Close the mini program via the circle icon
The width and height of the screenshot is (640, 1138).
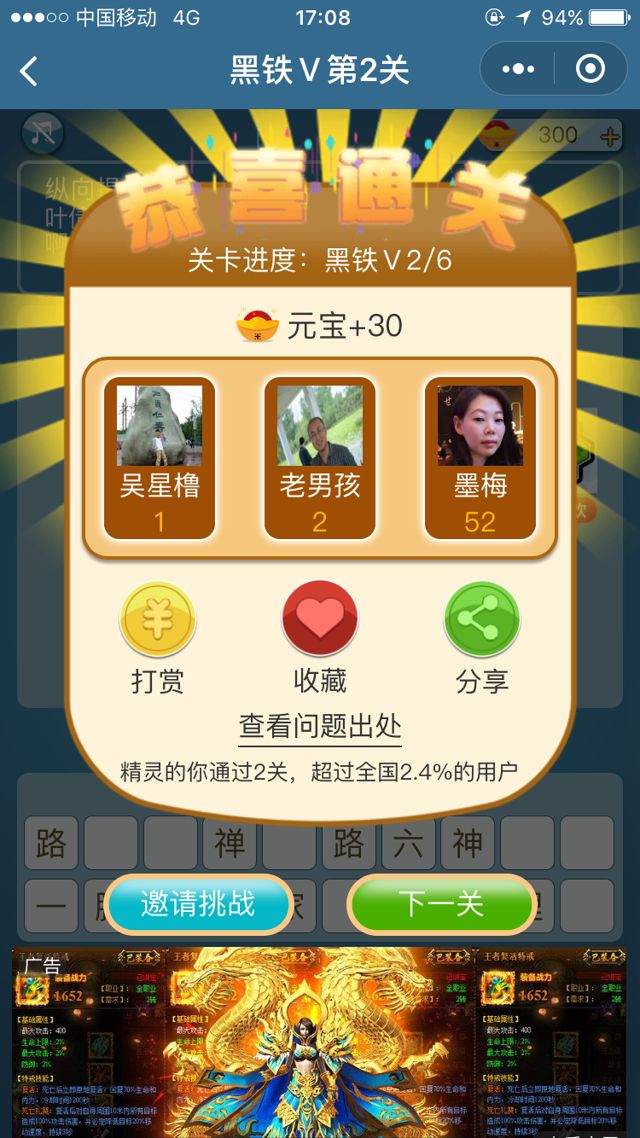pos(591,69)
